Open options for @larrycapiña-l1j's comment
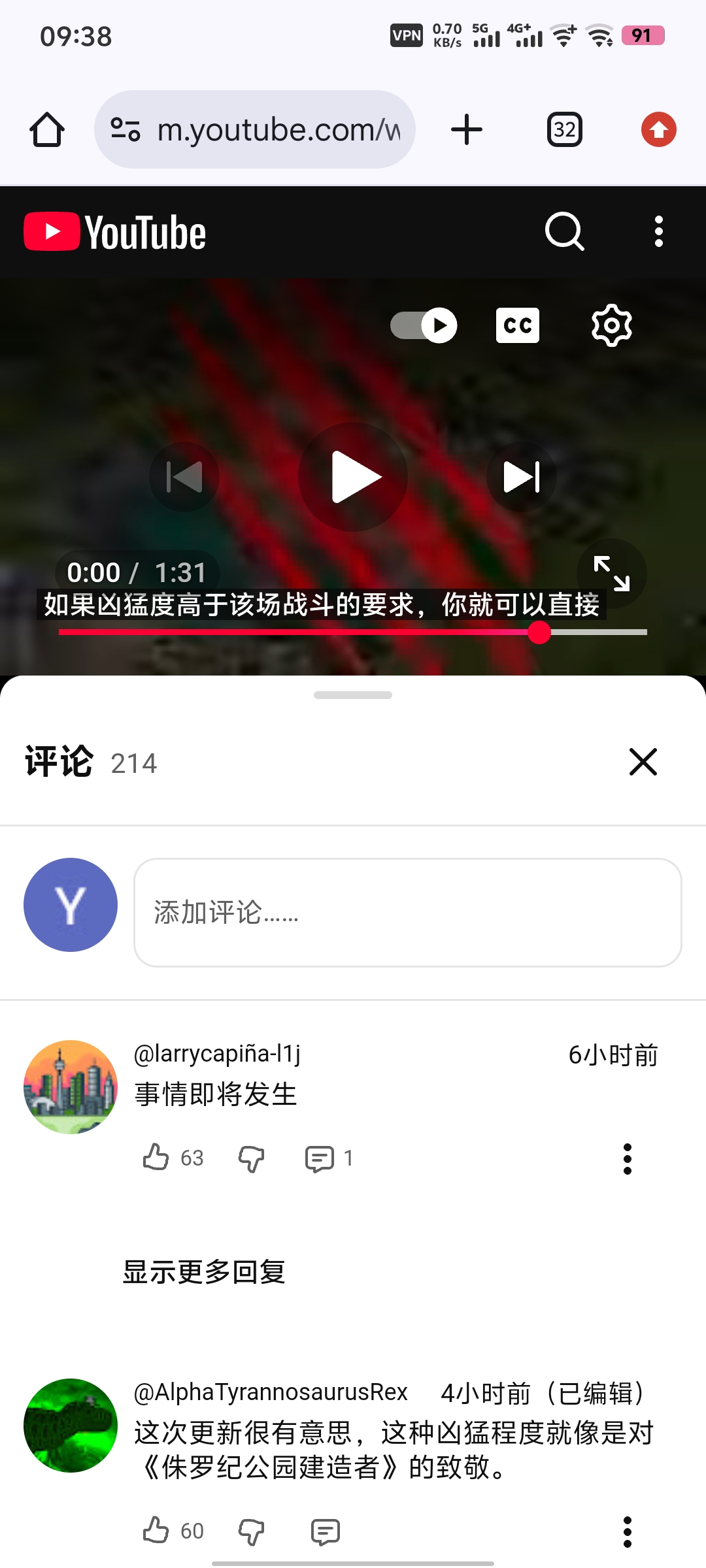The width and height of the screenshot is (706, 1568). click(x=627, y=1158)
